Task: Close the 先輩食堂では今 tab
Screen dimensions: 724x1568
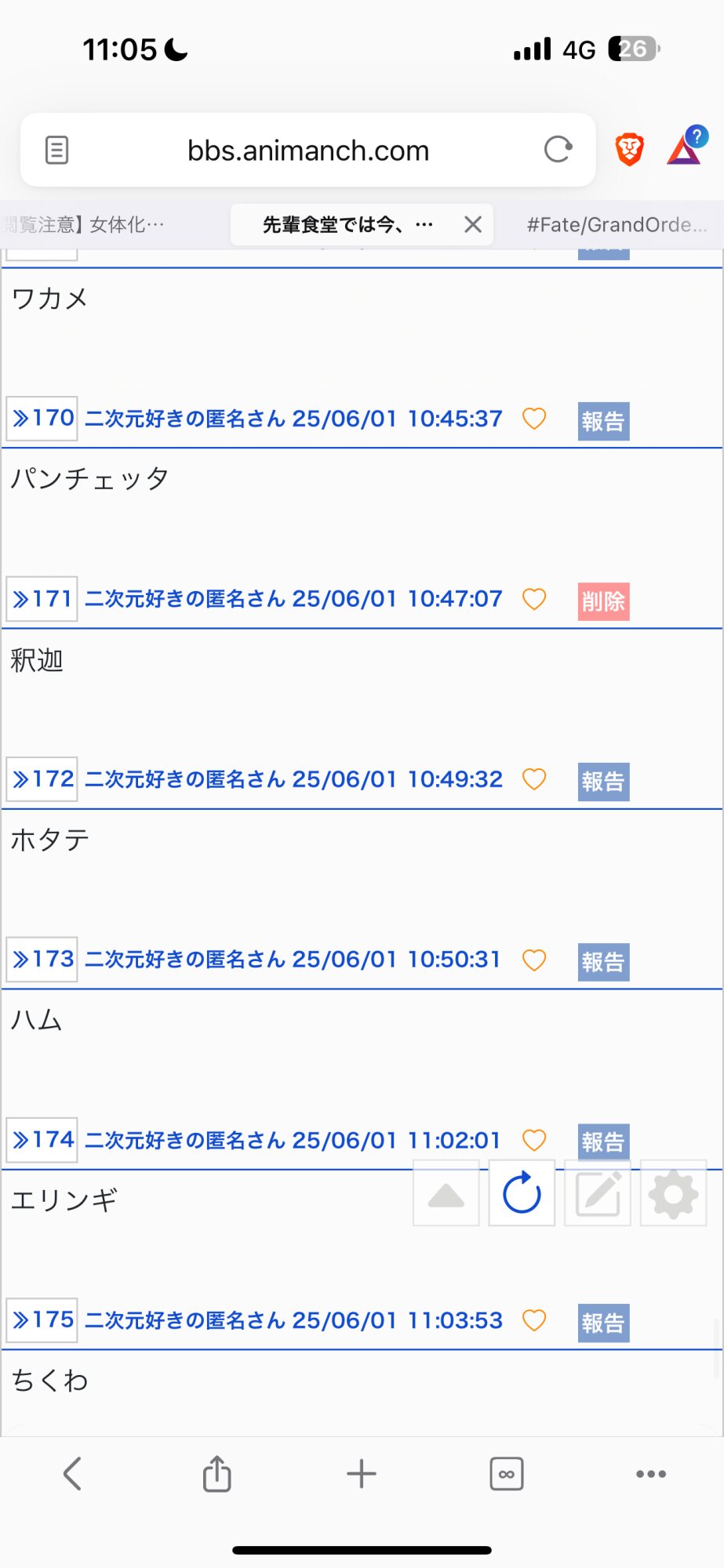Action: 473,225
